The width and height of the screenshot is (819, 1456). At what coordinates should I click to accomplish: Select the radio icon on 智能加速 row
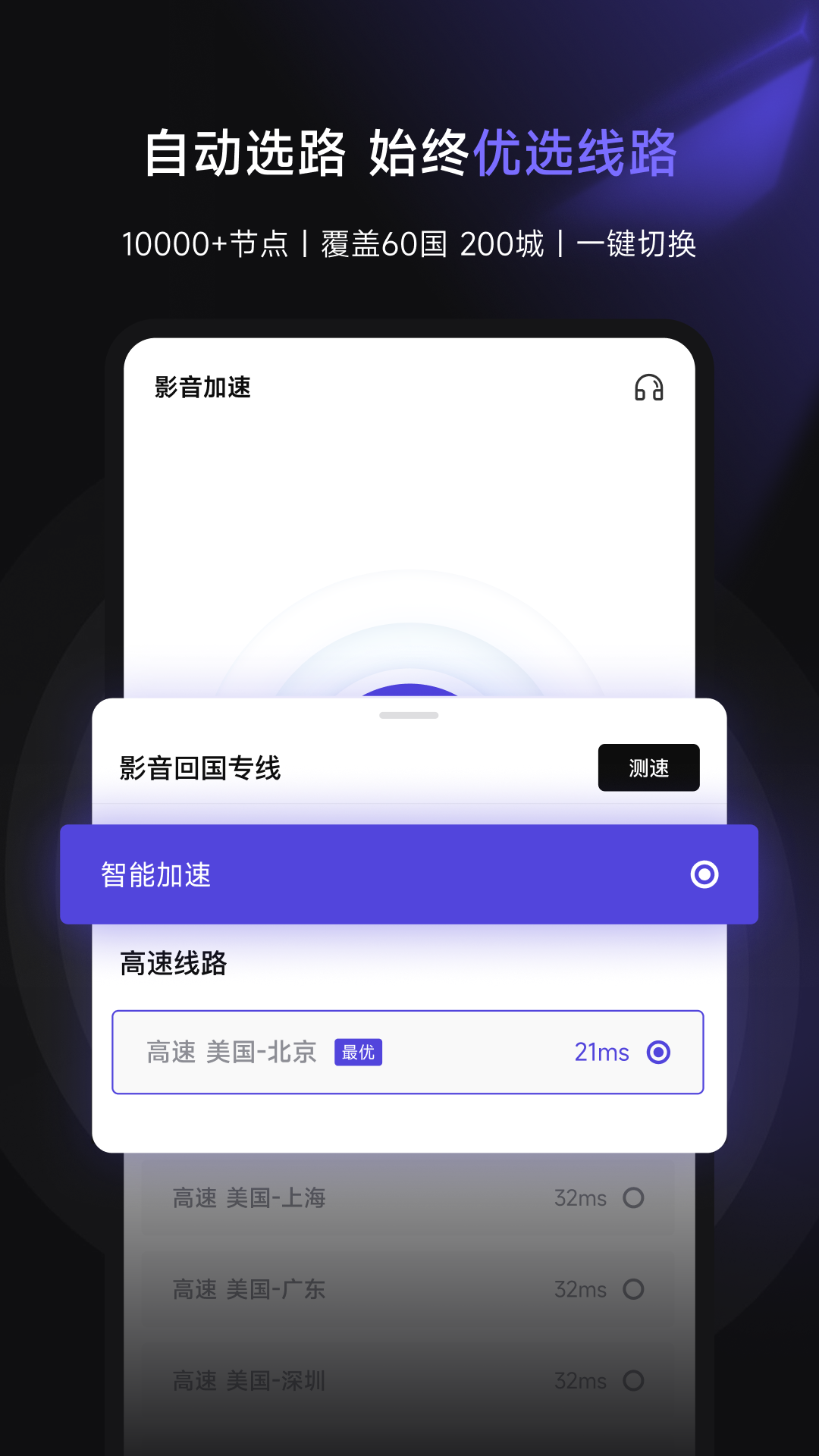click(x=705, y=874)
